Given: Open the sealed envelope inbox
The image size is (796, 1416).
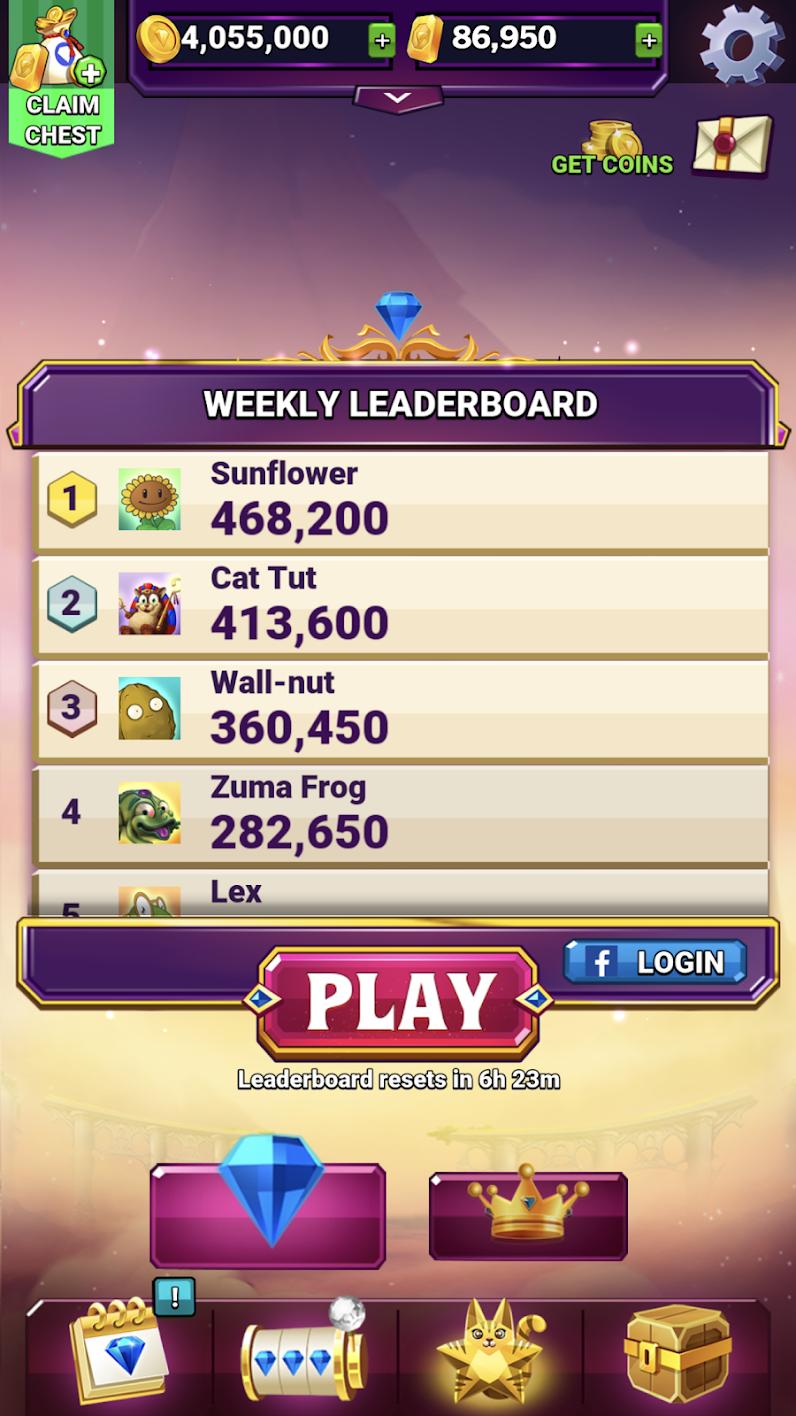Looking at the screenshot, I should pyautogui.click(x=732, y=146).
